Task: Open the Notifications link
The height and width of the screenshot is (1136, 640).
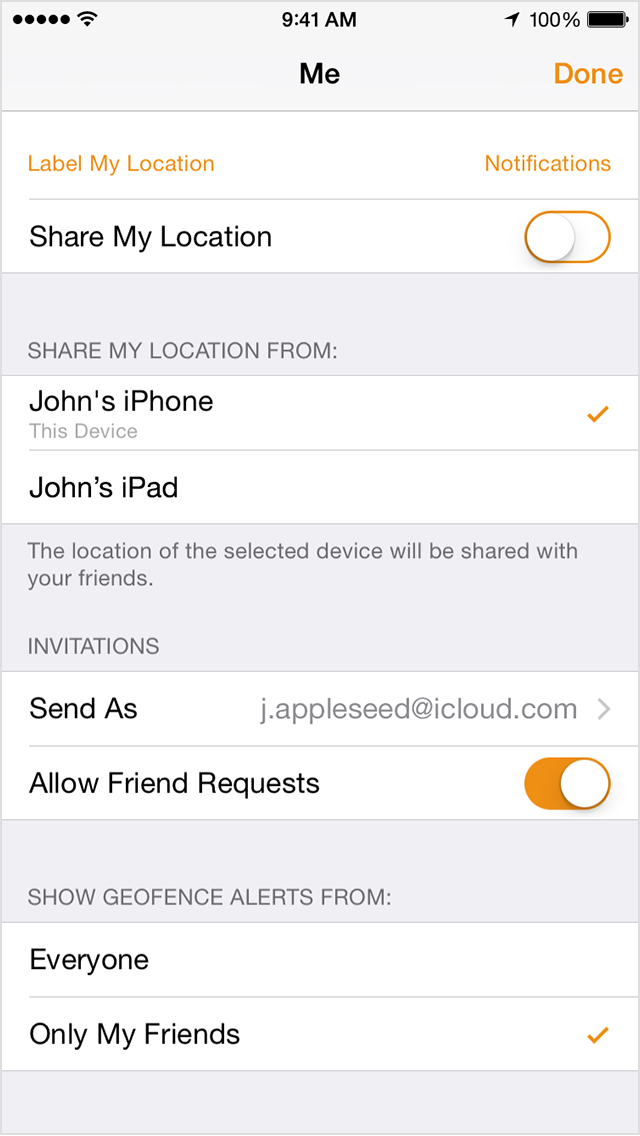Action: [547, 164]
